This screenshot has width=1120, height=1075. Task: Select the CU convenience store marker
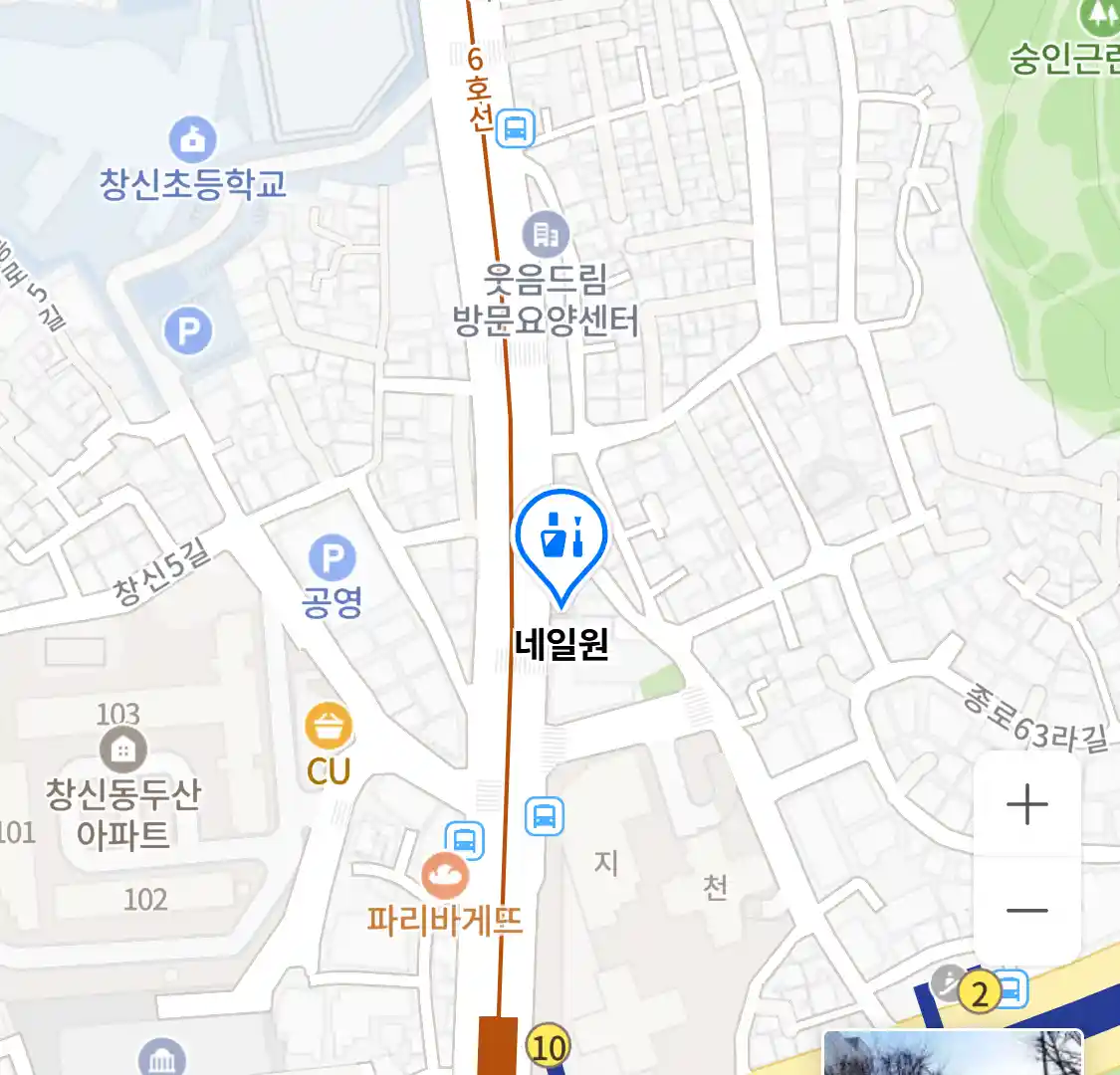329,727
